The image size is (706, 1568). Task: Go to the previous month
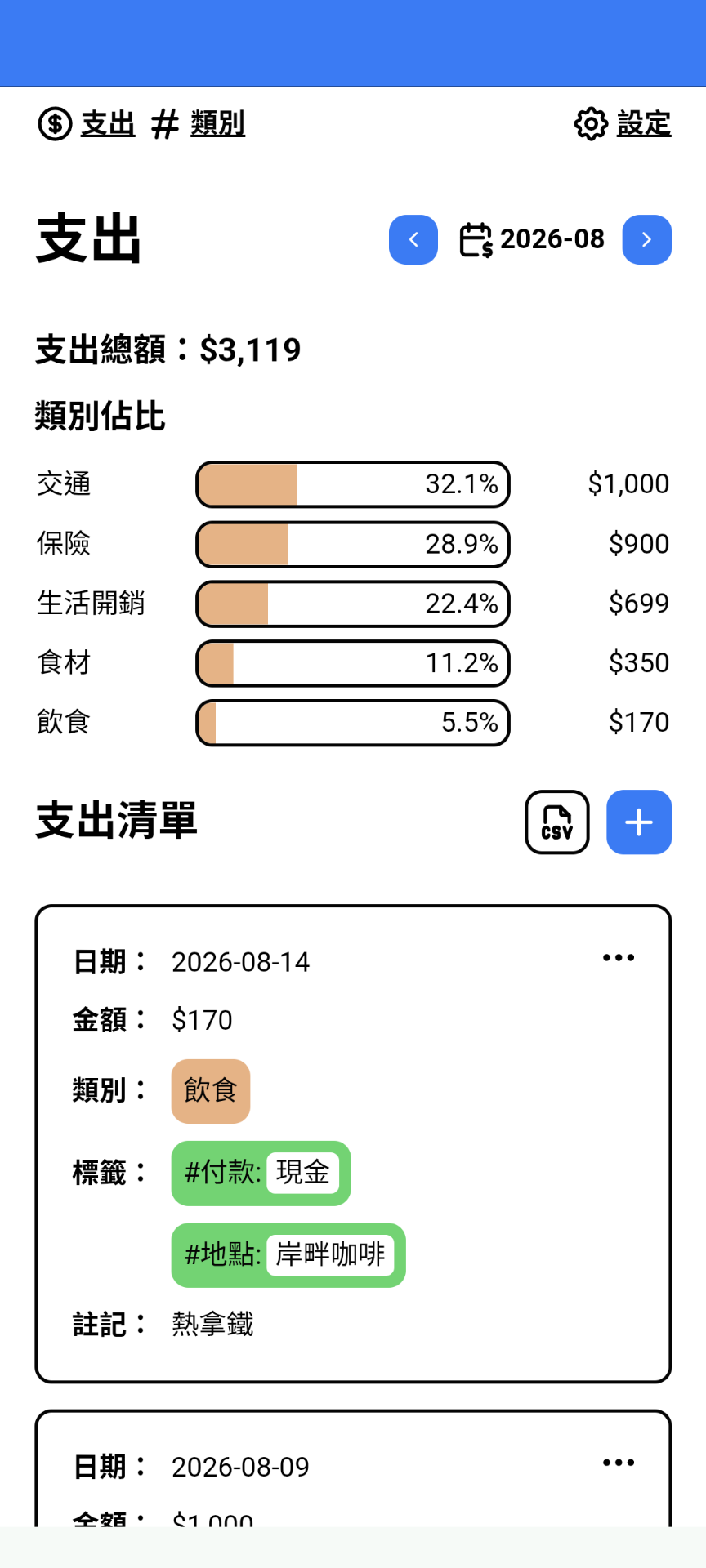point(413,239)
